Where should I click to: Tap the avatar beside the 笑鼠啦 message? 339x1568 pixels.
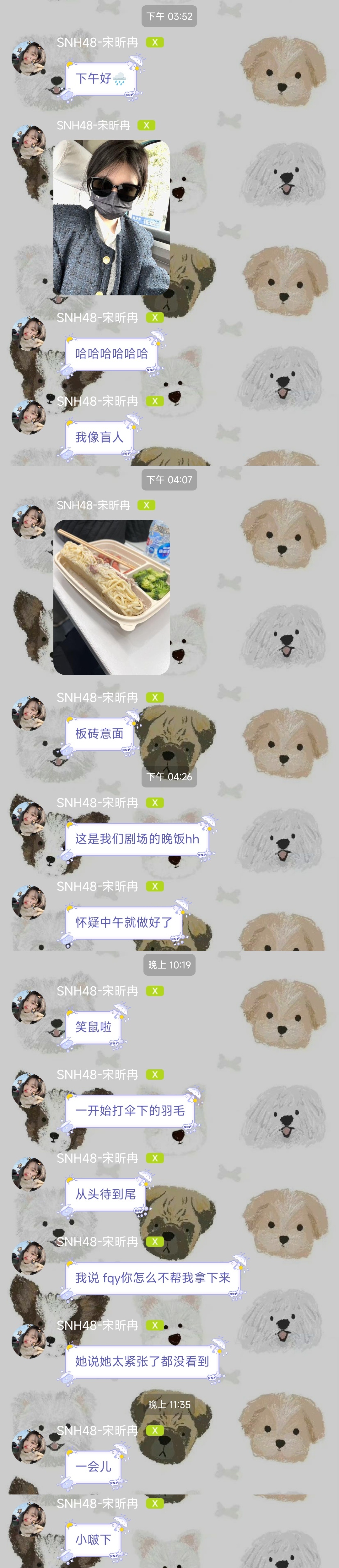tap(29, 1007)
